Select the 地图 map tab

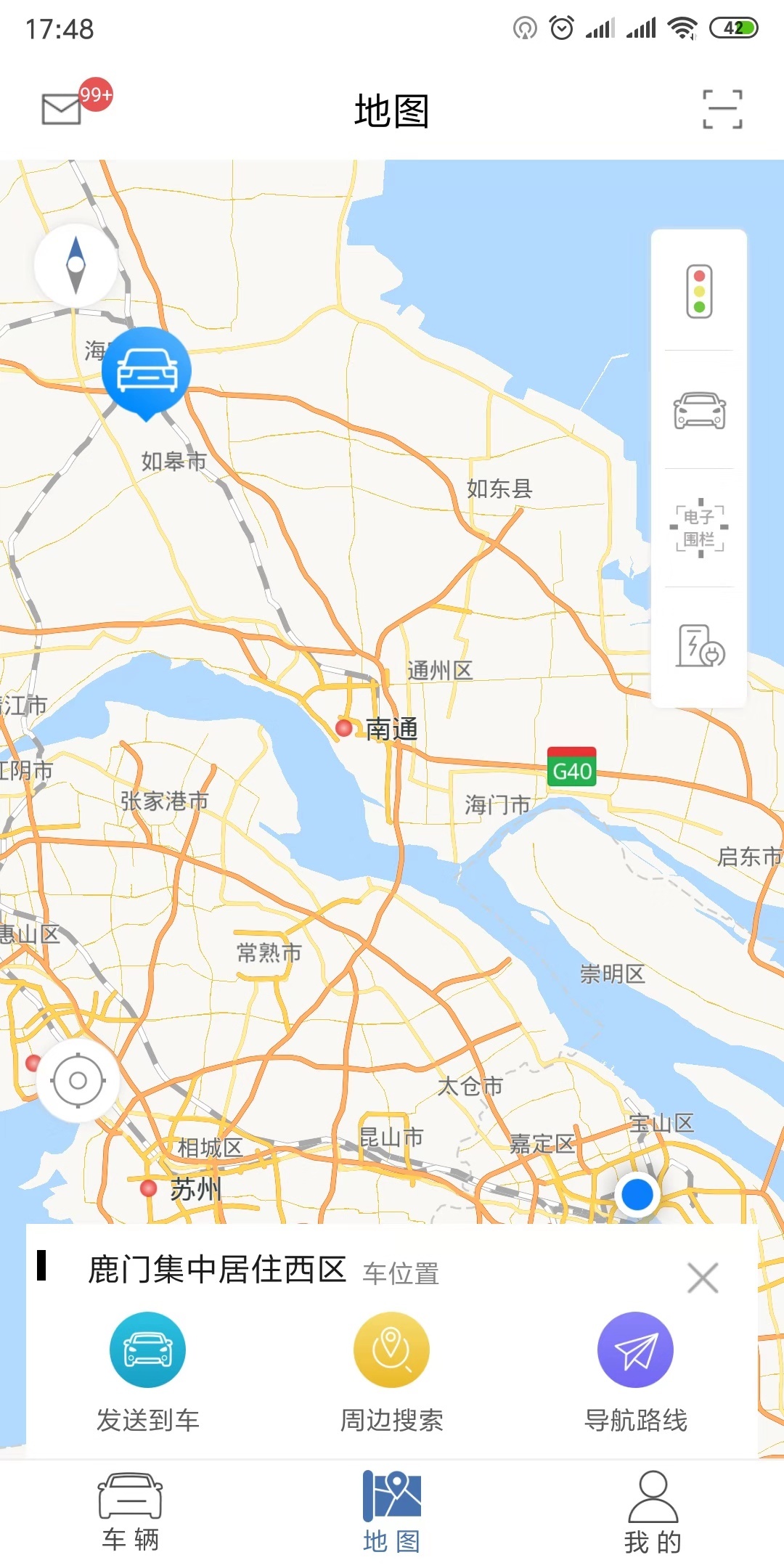(392, 1510)
